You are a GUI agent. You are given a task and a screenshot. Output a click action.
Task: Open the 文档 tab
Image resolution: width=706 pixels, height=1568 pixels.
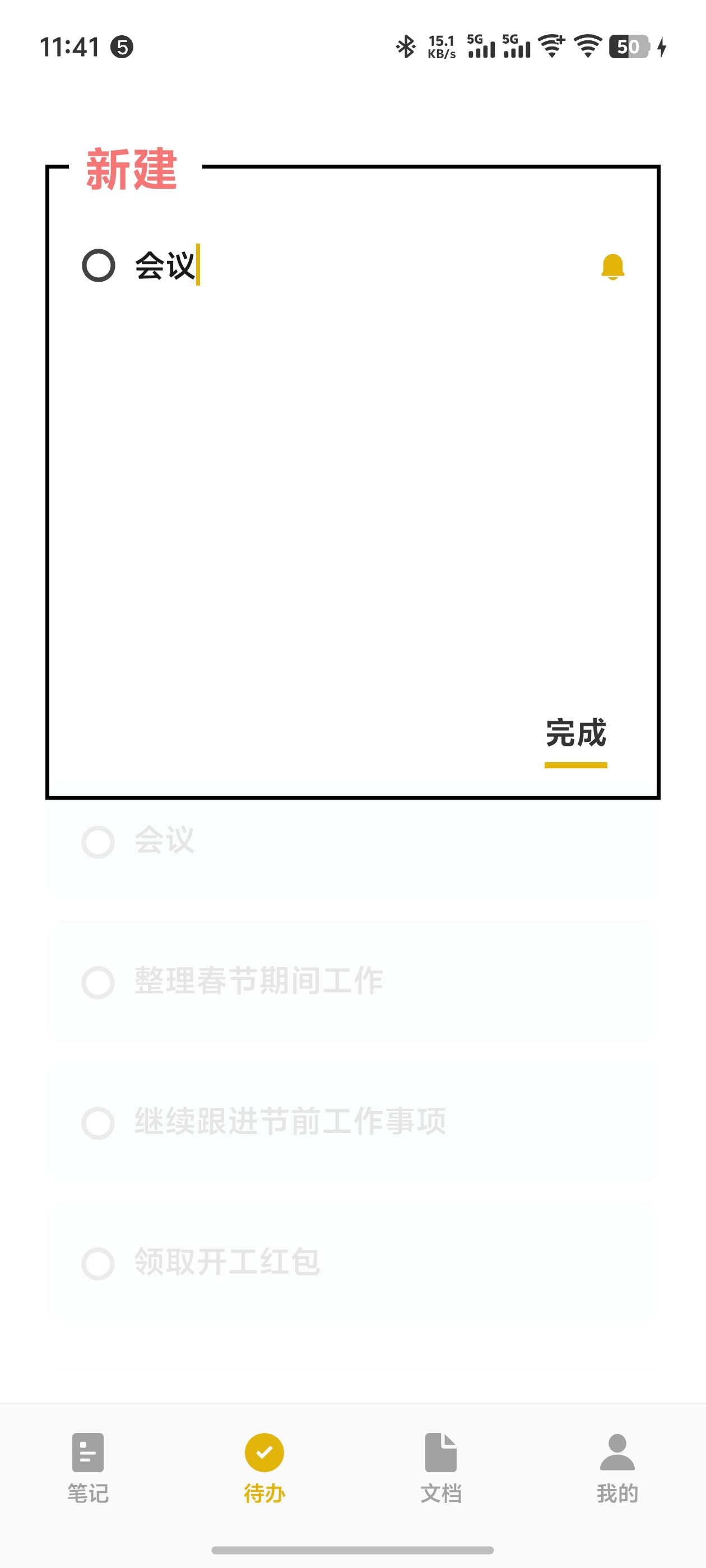coord(440,1467)
